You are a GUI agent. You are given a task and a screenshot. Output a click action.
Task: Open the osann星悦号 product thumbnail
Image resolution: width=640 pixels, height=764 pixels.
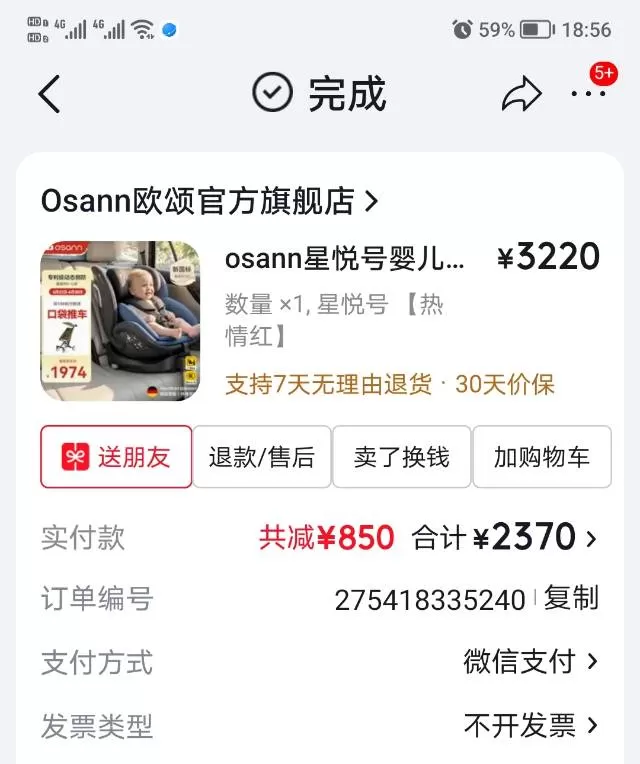point(120,321)
